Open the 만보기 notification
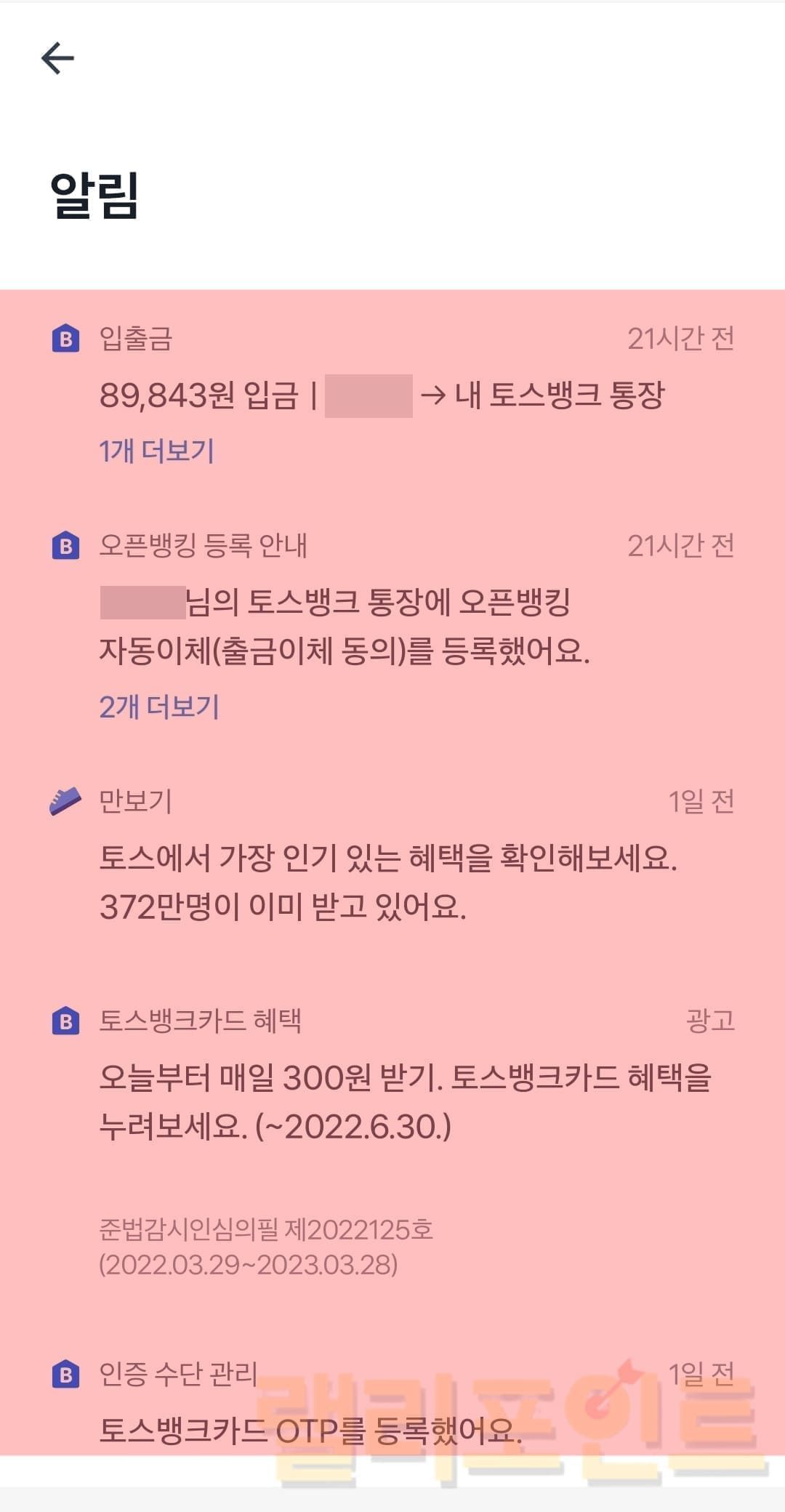The image size is (785, 1512). pos(389,882)
